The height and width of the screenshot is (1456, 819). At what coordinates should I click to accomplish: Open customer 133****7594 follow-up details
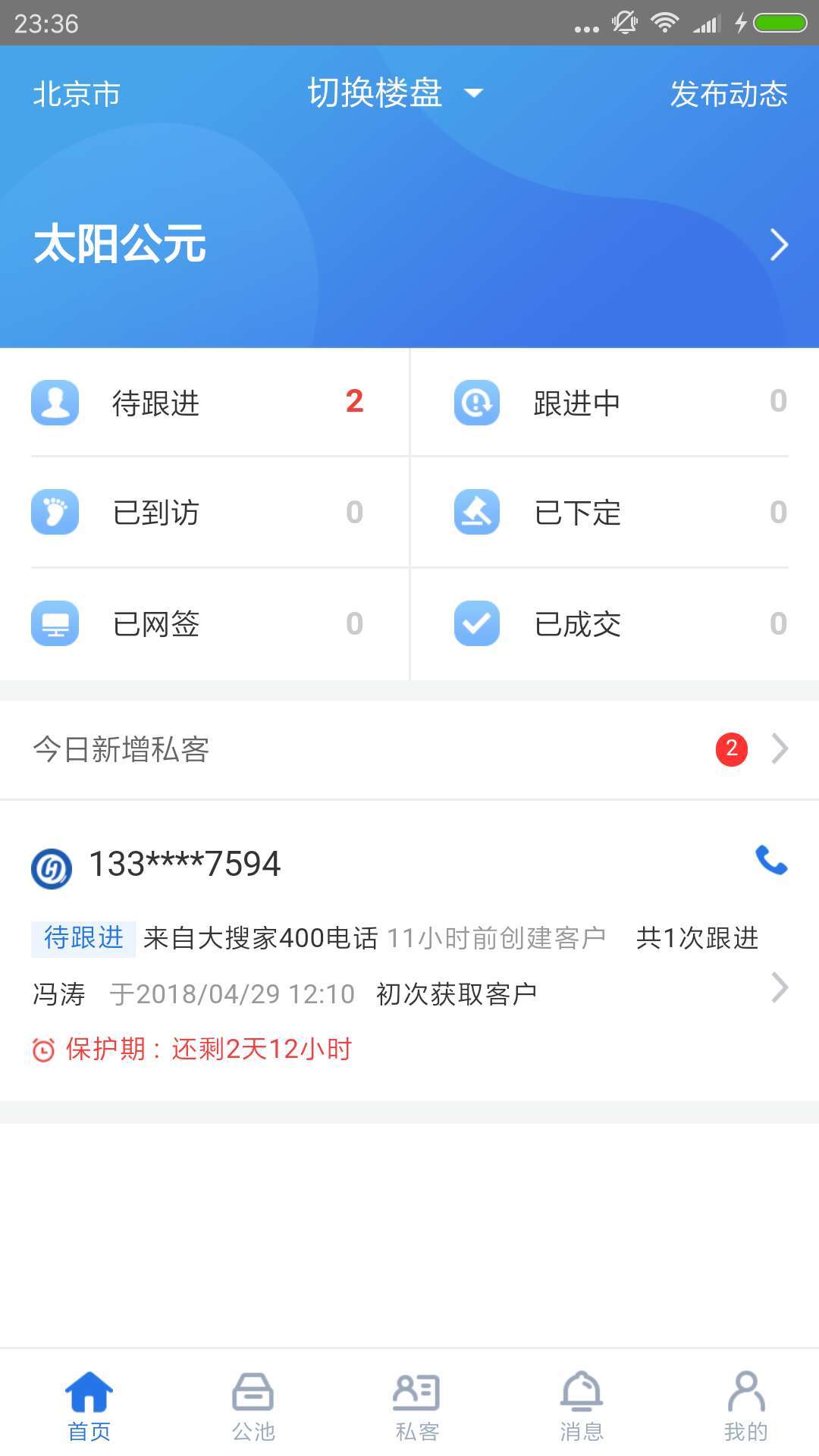[x=409, y=952]
